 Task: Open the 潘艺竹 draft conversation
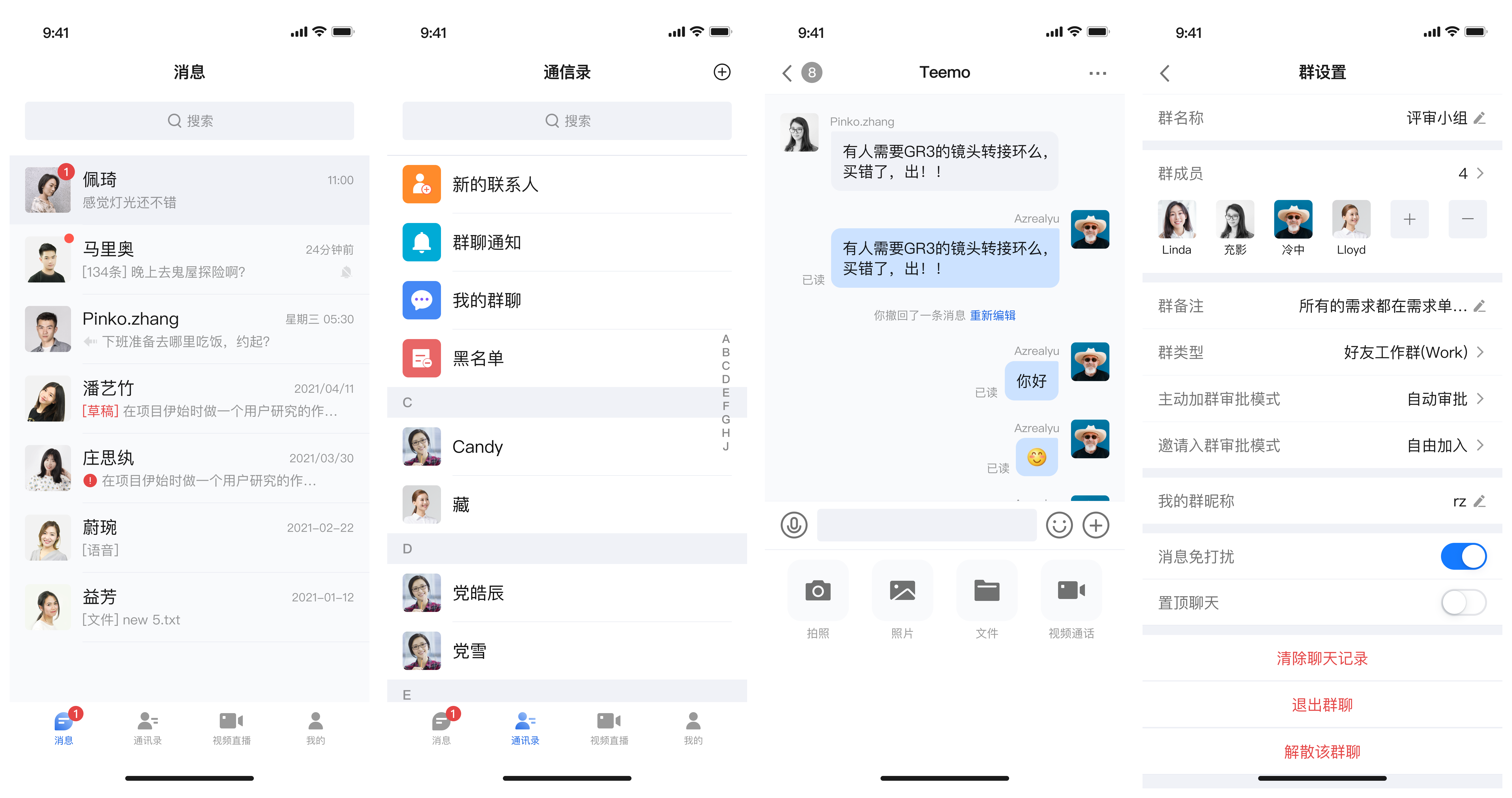pyautogui.click(x=189, y=399)
